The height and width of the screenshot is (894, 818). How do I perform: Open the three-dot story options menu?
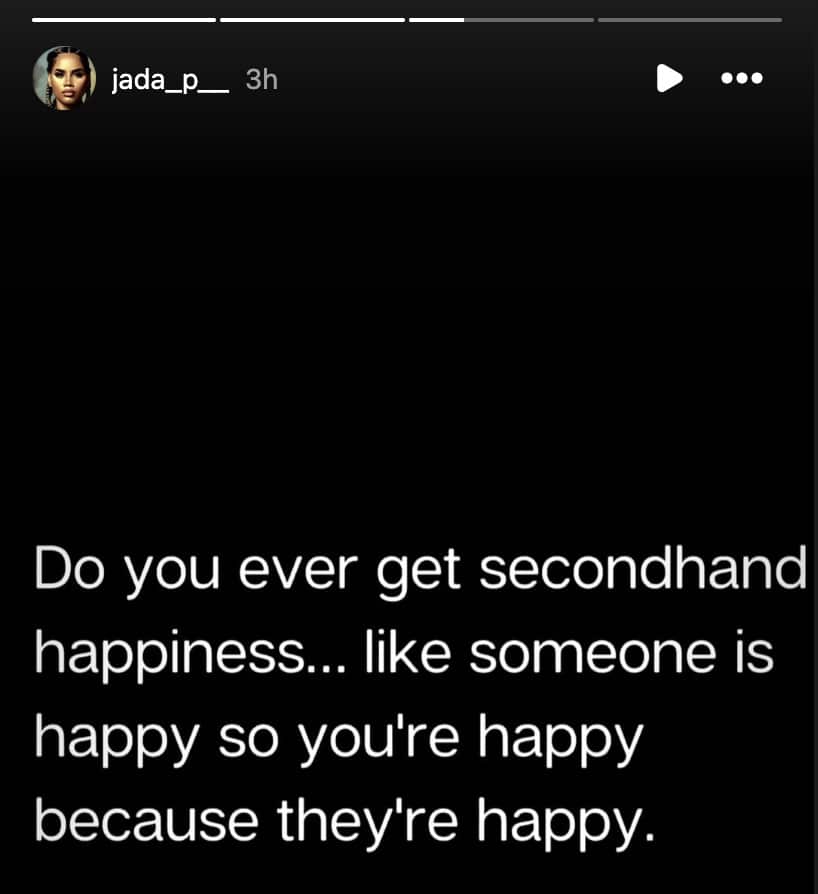[742, 78]
